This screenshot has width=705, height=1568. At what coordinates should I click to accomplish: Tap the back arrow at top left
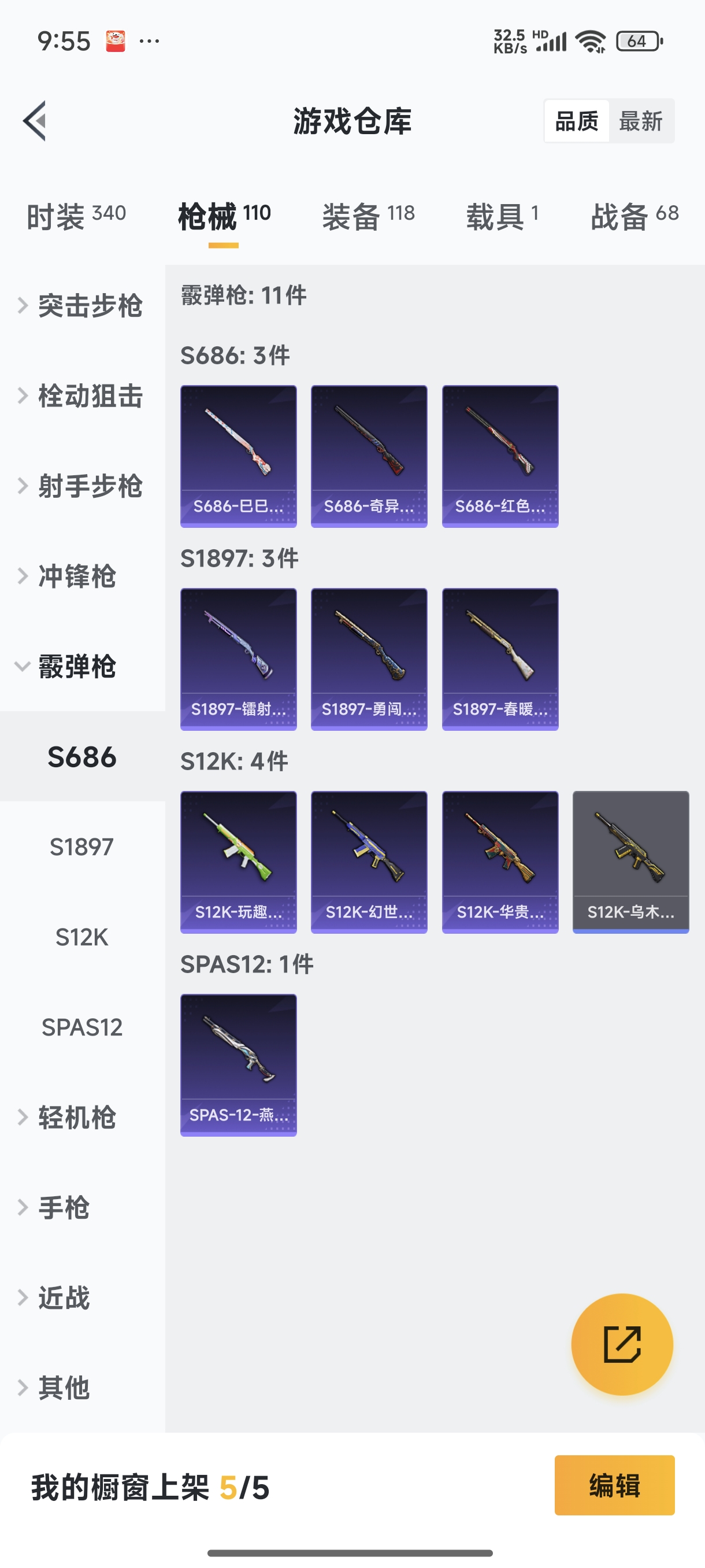click(x=35, y=120)
